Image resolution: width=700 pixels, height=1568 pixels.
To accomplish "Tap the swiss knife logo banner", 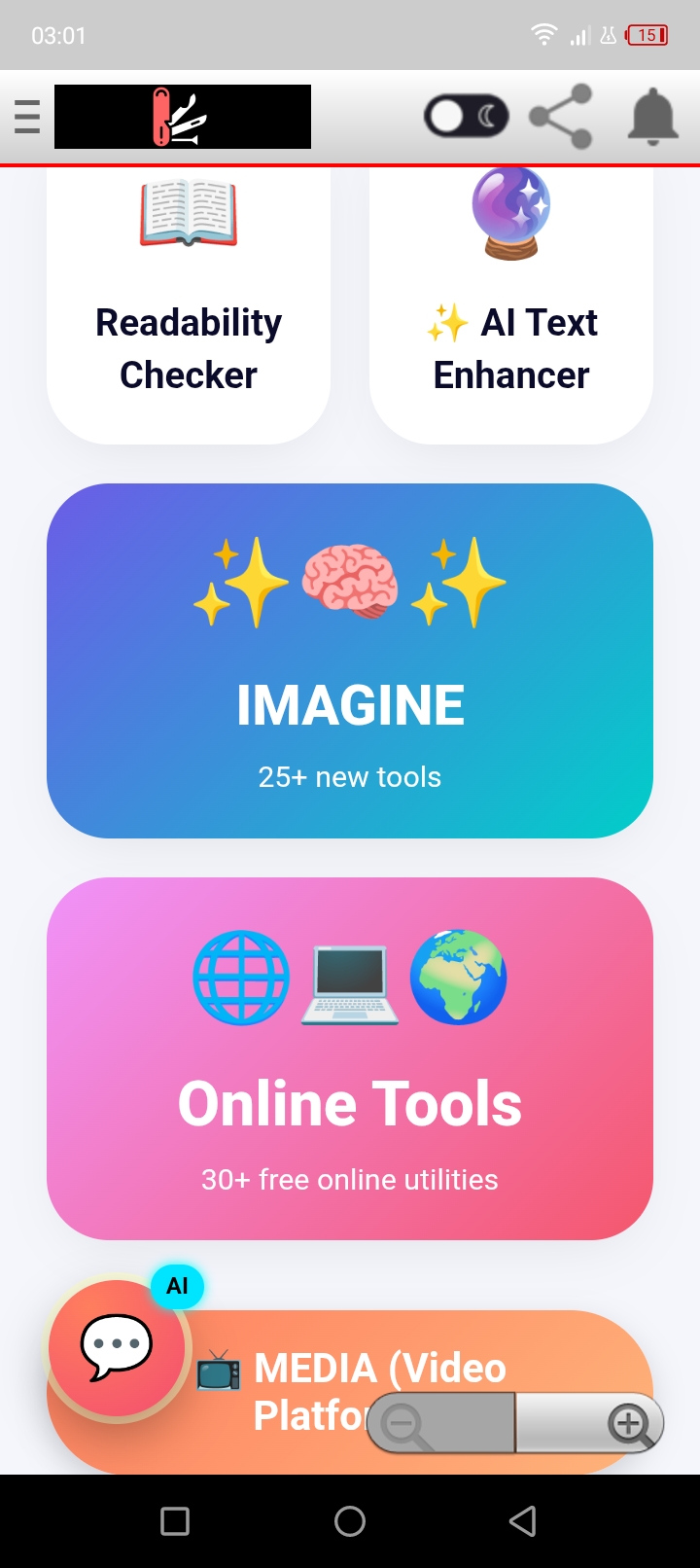I will point(183,117).
